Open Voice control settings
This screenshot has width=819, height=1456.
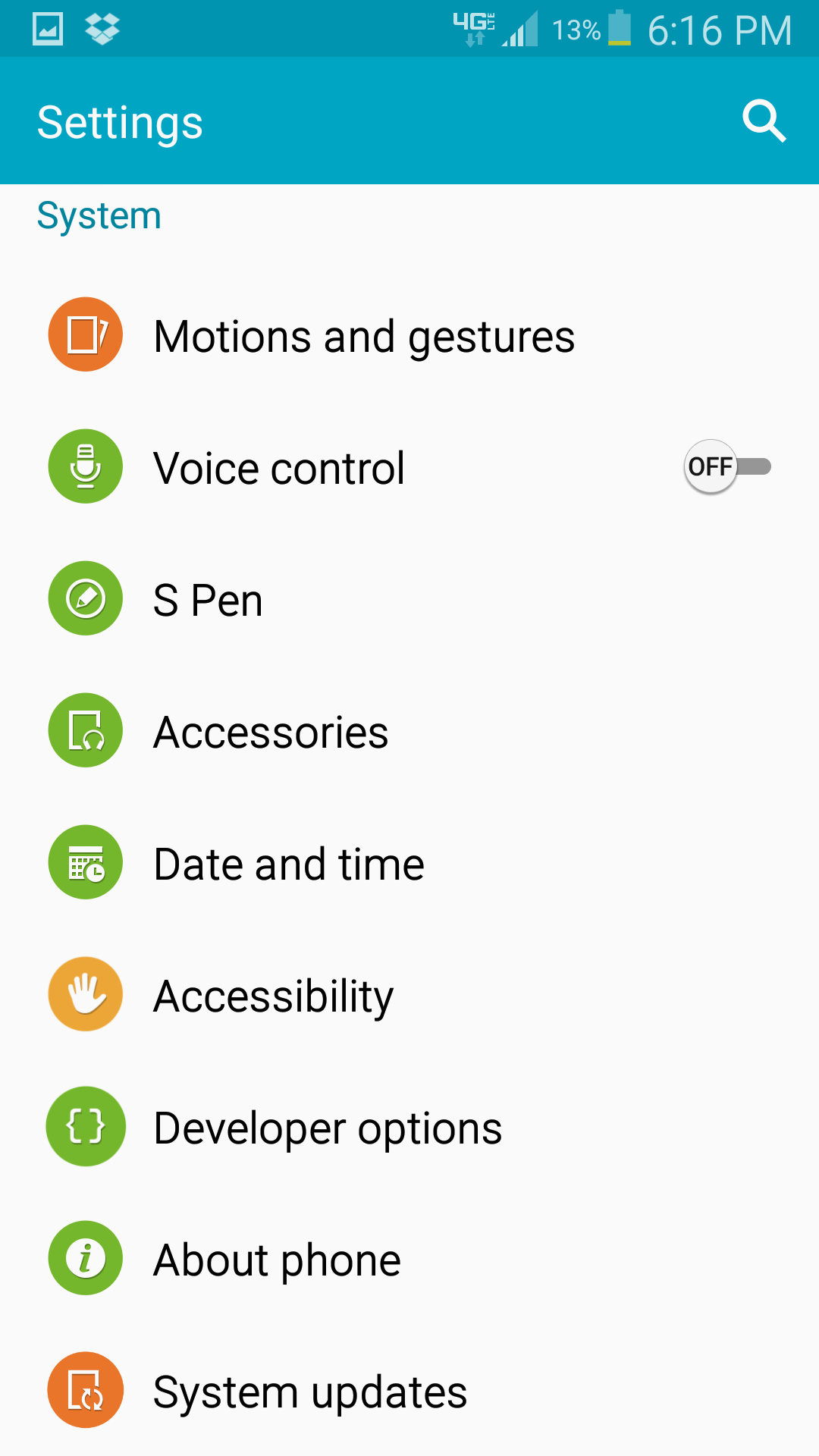[279, 468]
